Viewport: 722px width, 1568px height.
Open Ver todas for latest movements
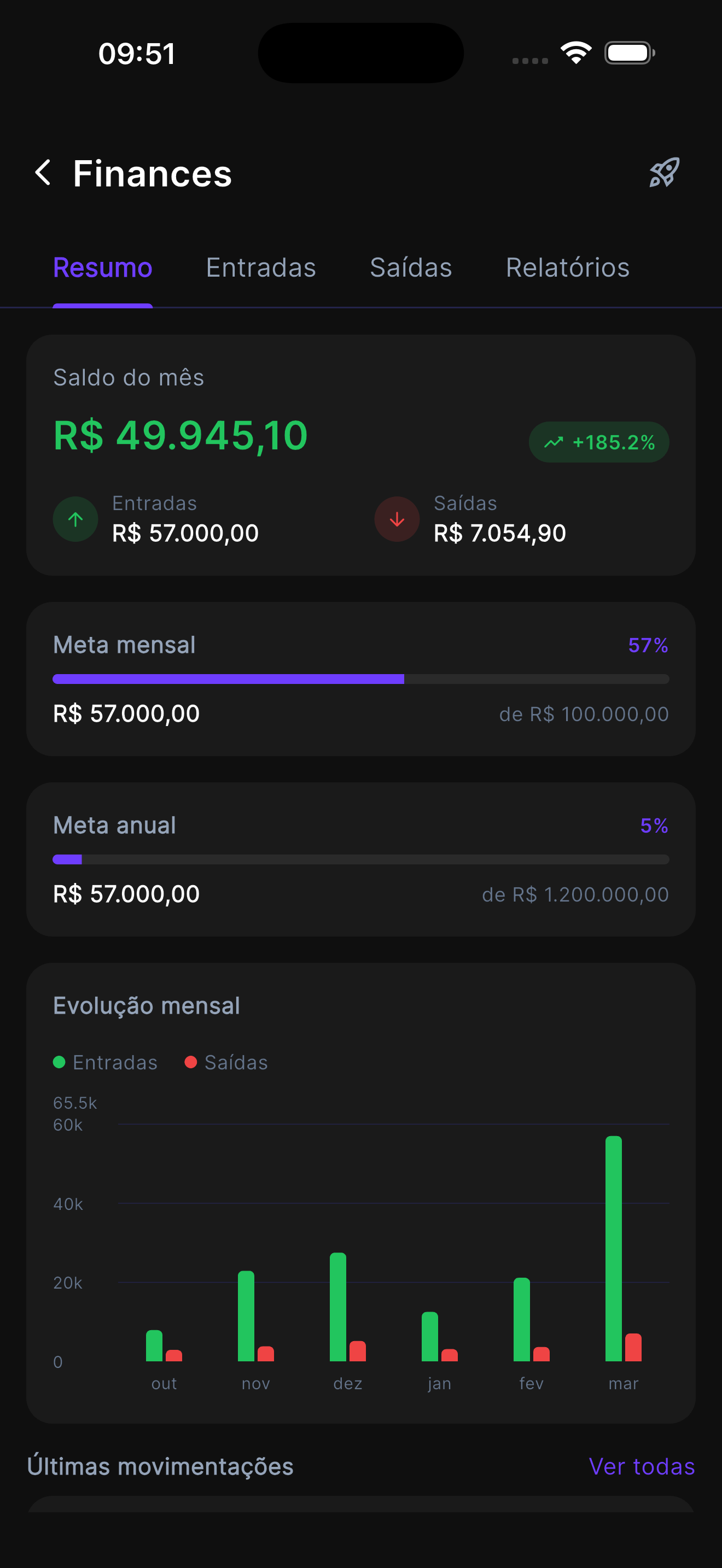[x=642, y=1467]
